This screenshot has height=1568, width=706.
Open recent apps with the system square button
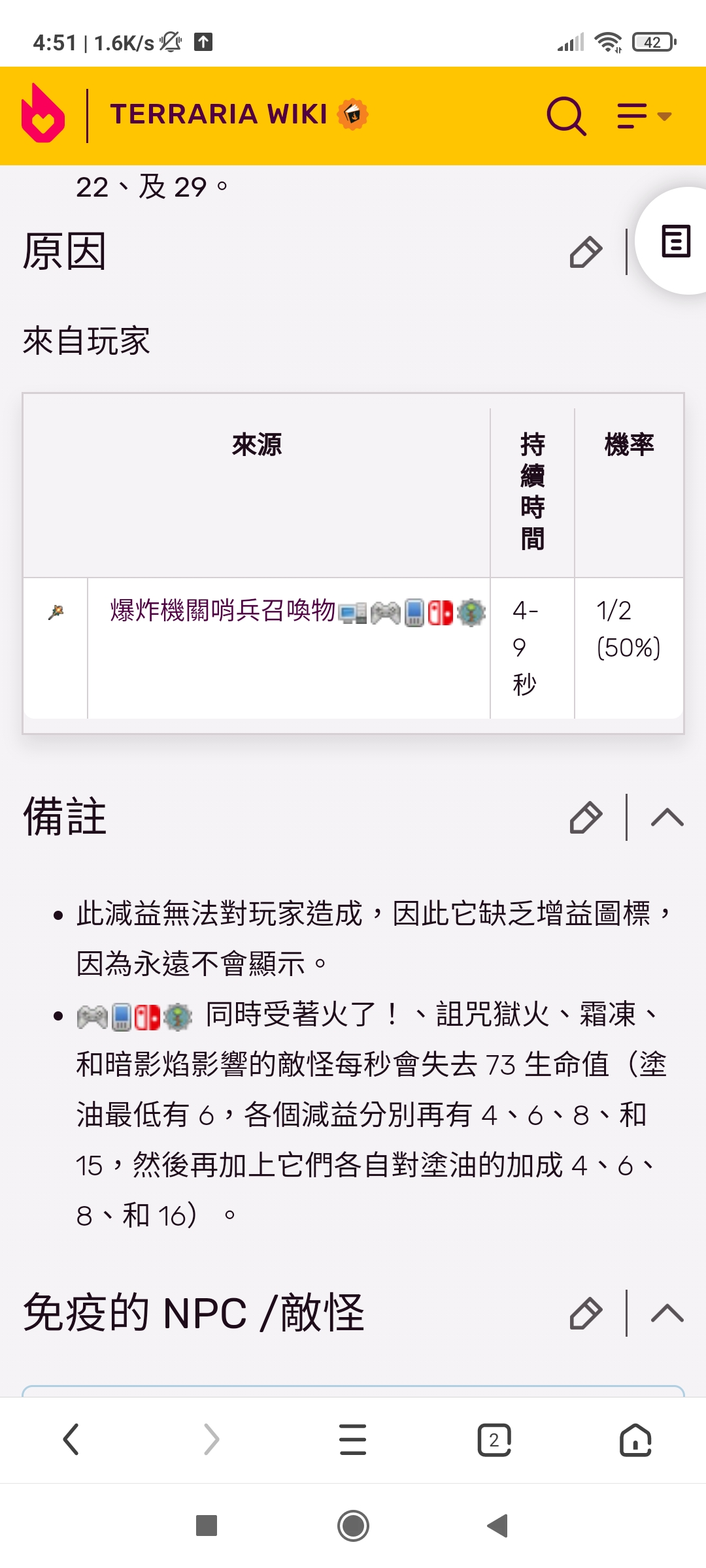(x=207, y=1526)
